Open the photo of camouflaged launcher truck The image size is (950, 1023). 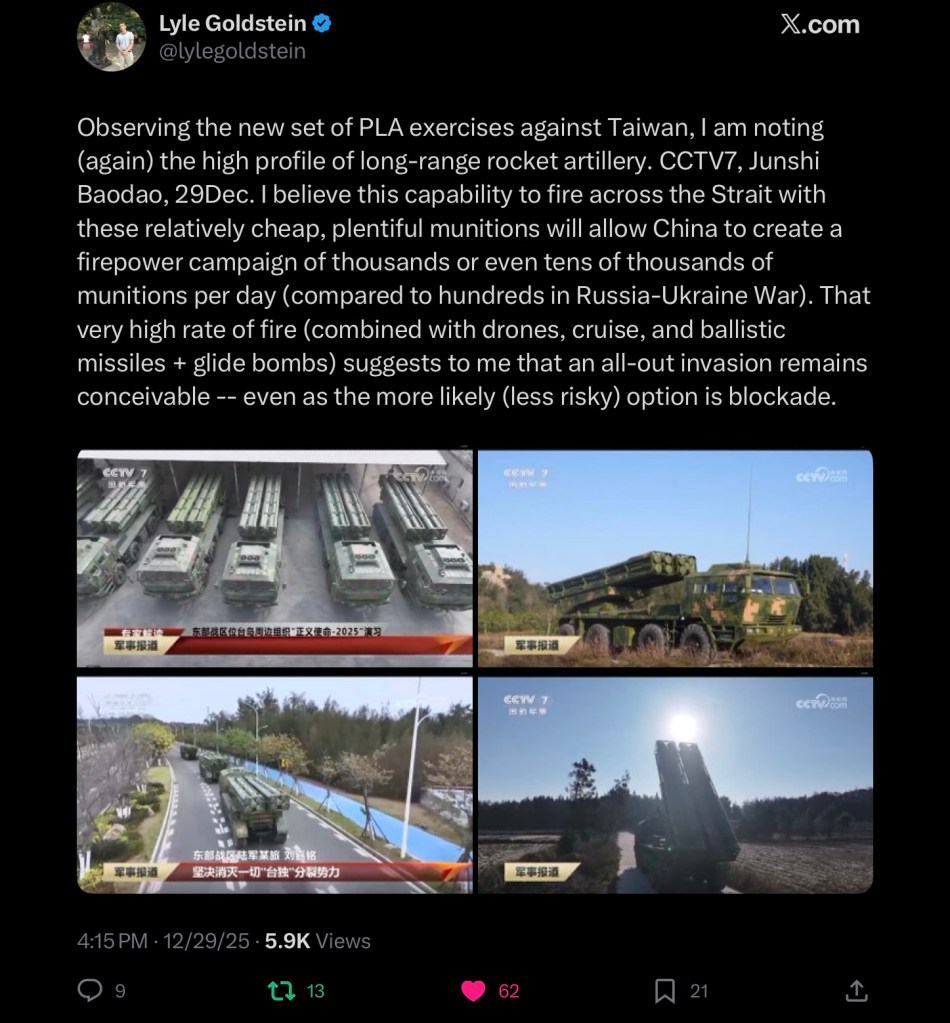675,557
